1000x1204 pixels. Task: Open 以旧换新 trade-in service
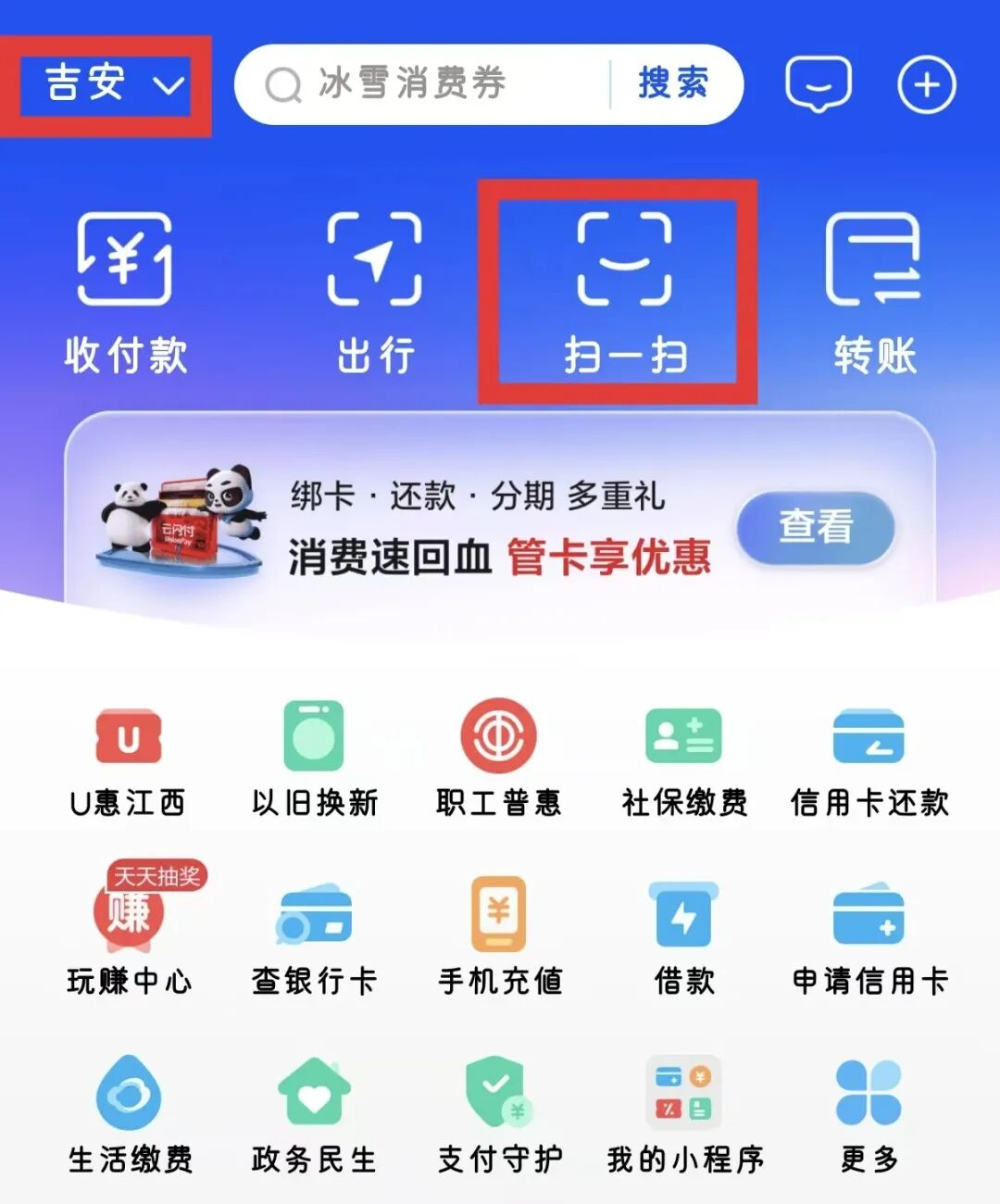click(315, 759)
